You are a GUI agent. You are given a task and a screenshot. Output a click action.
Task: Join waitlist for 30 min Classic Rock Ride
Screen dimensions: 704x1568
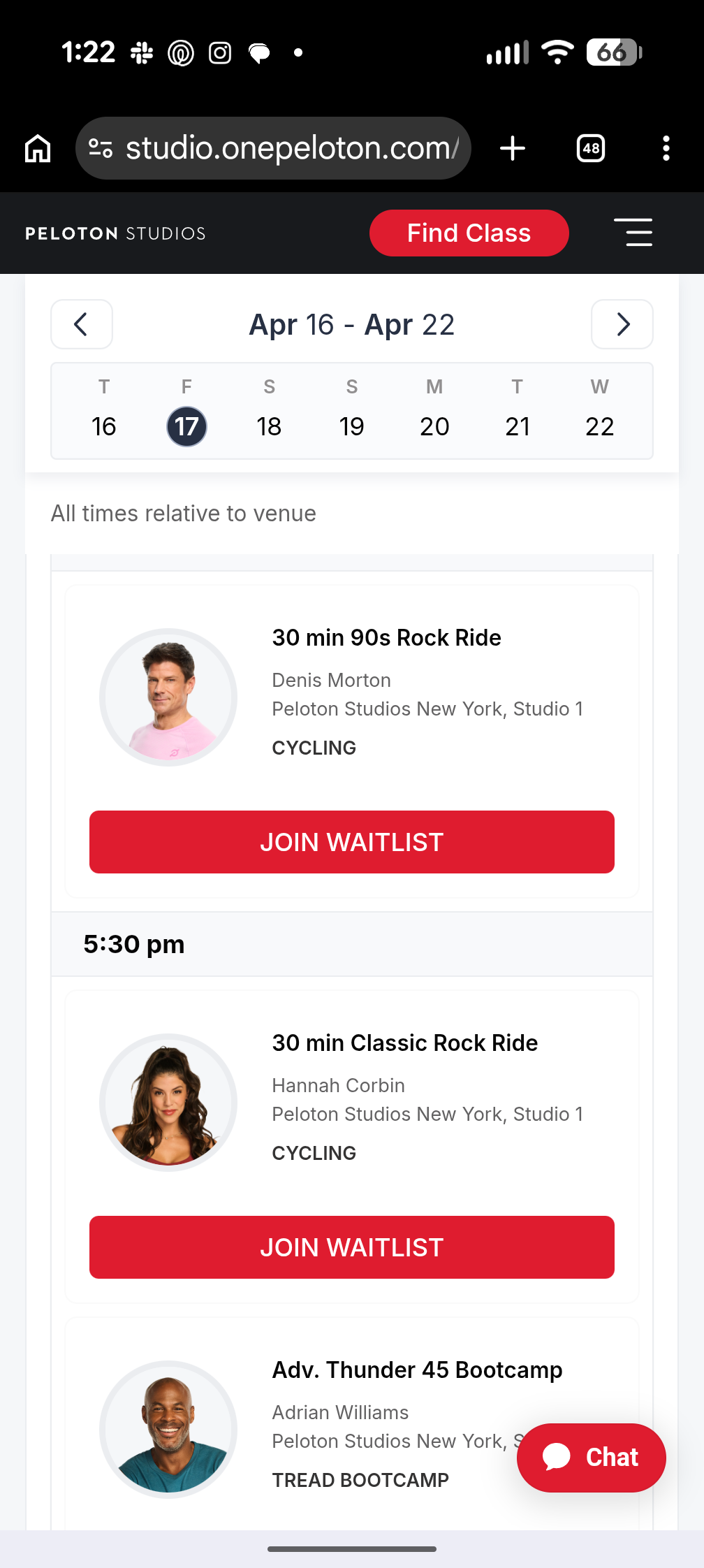pyautogui.click(x=351, y=1247)
